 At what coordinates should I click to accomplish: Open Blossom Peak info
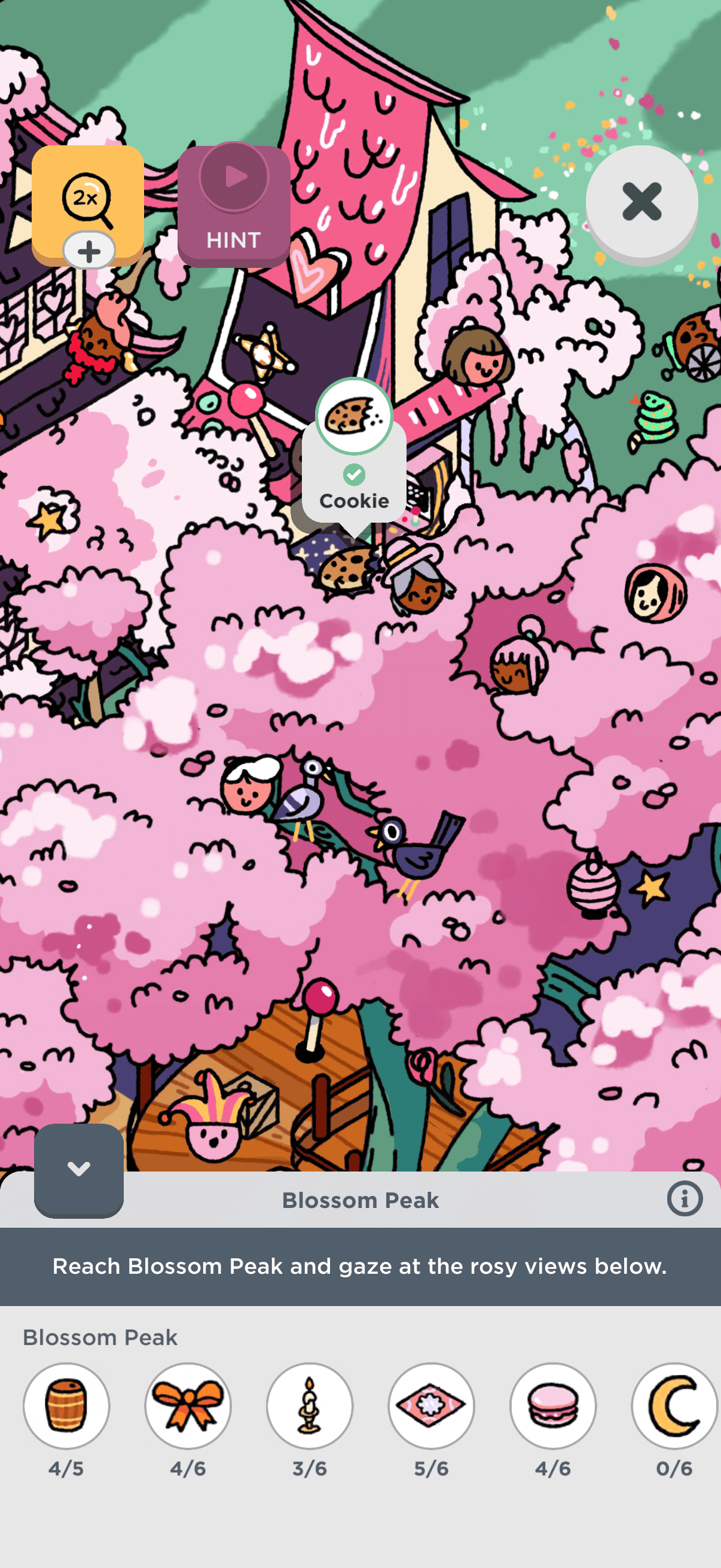pyautogui.click(x=685, y=1200)
